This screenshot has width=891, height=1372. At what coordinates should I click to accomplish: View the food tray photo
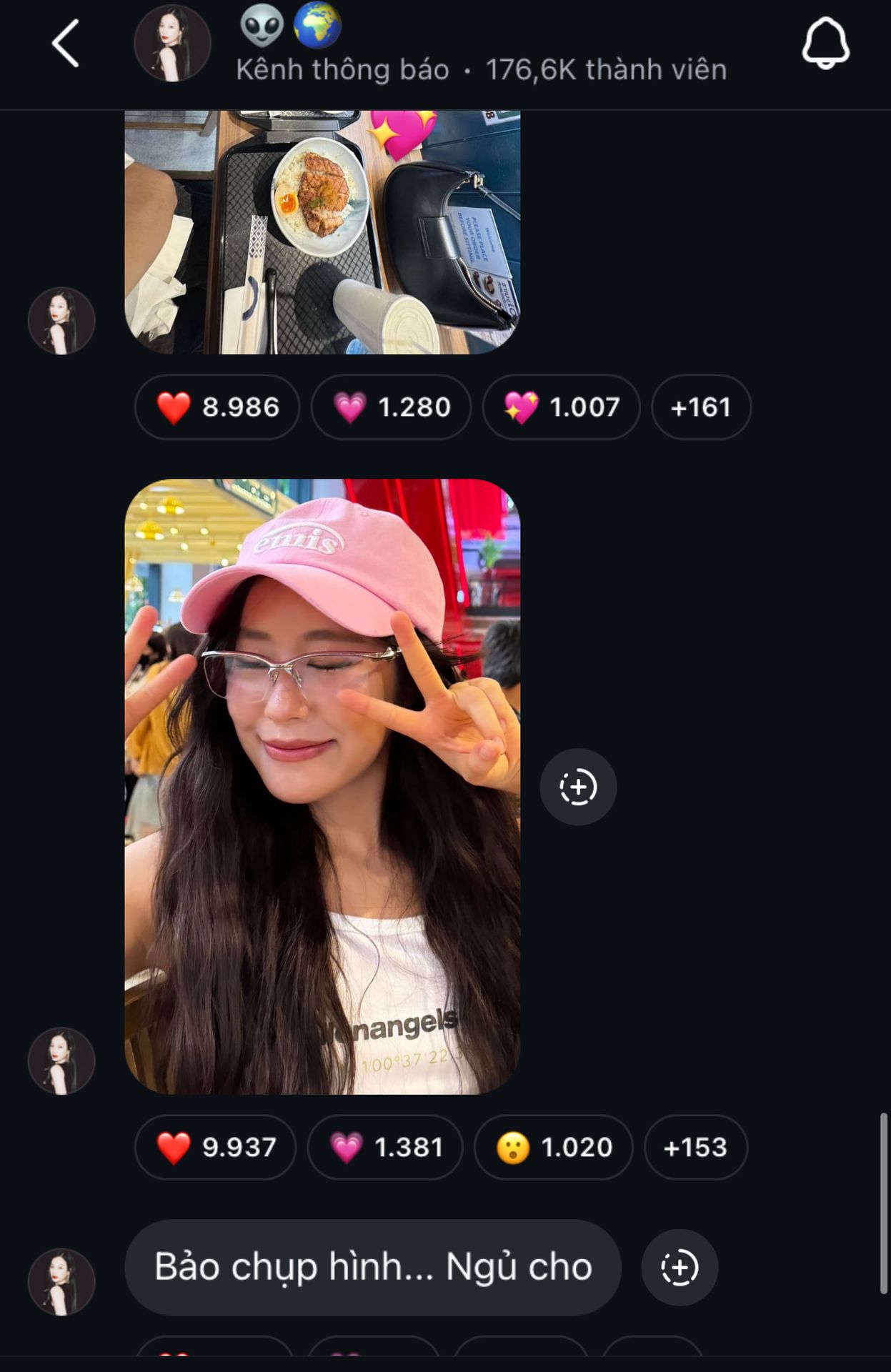click(x=322, y=232)
